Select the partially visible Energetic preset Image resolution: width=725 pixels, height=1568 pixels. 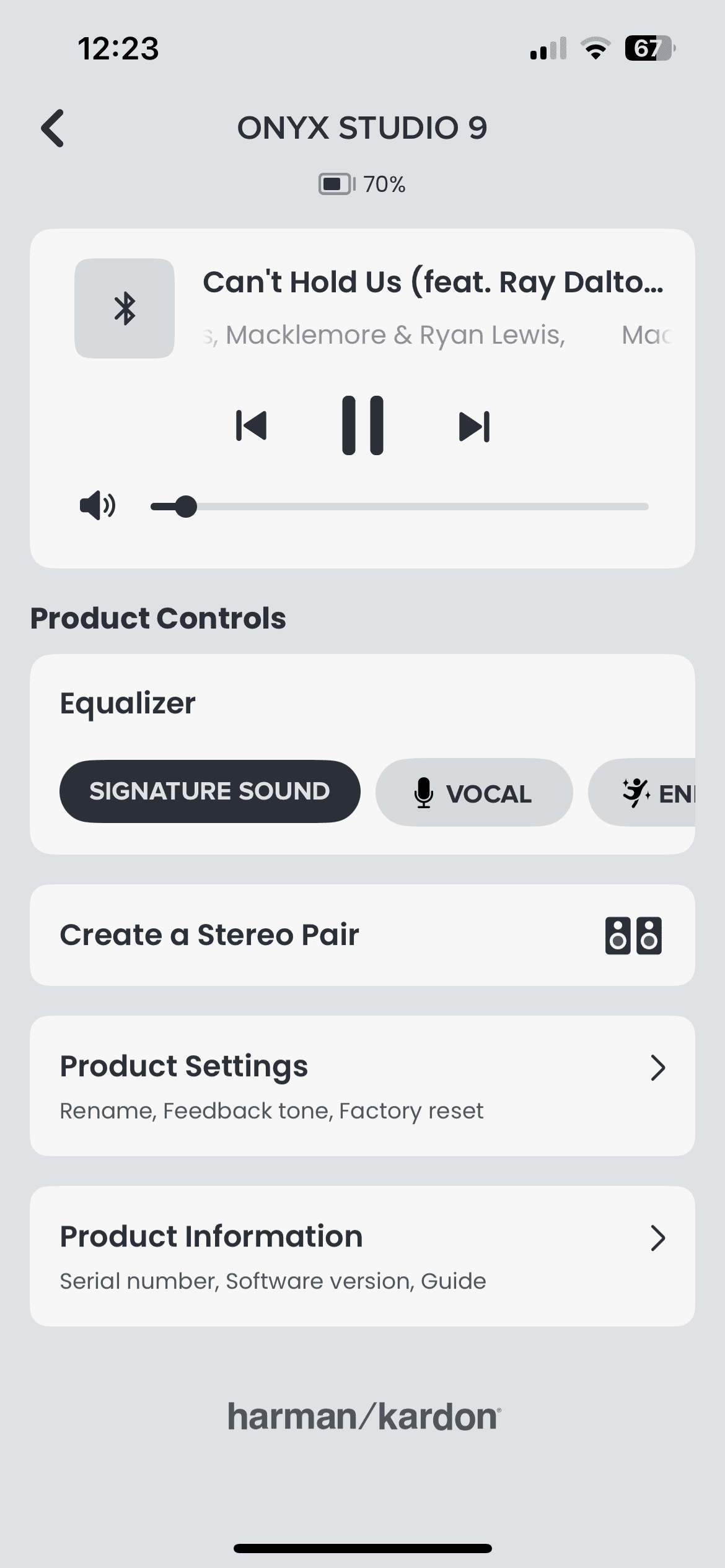pyautogui.click(x=642, y=793)
